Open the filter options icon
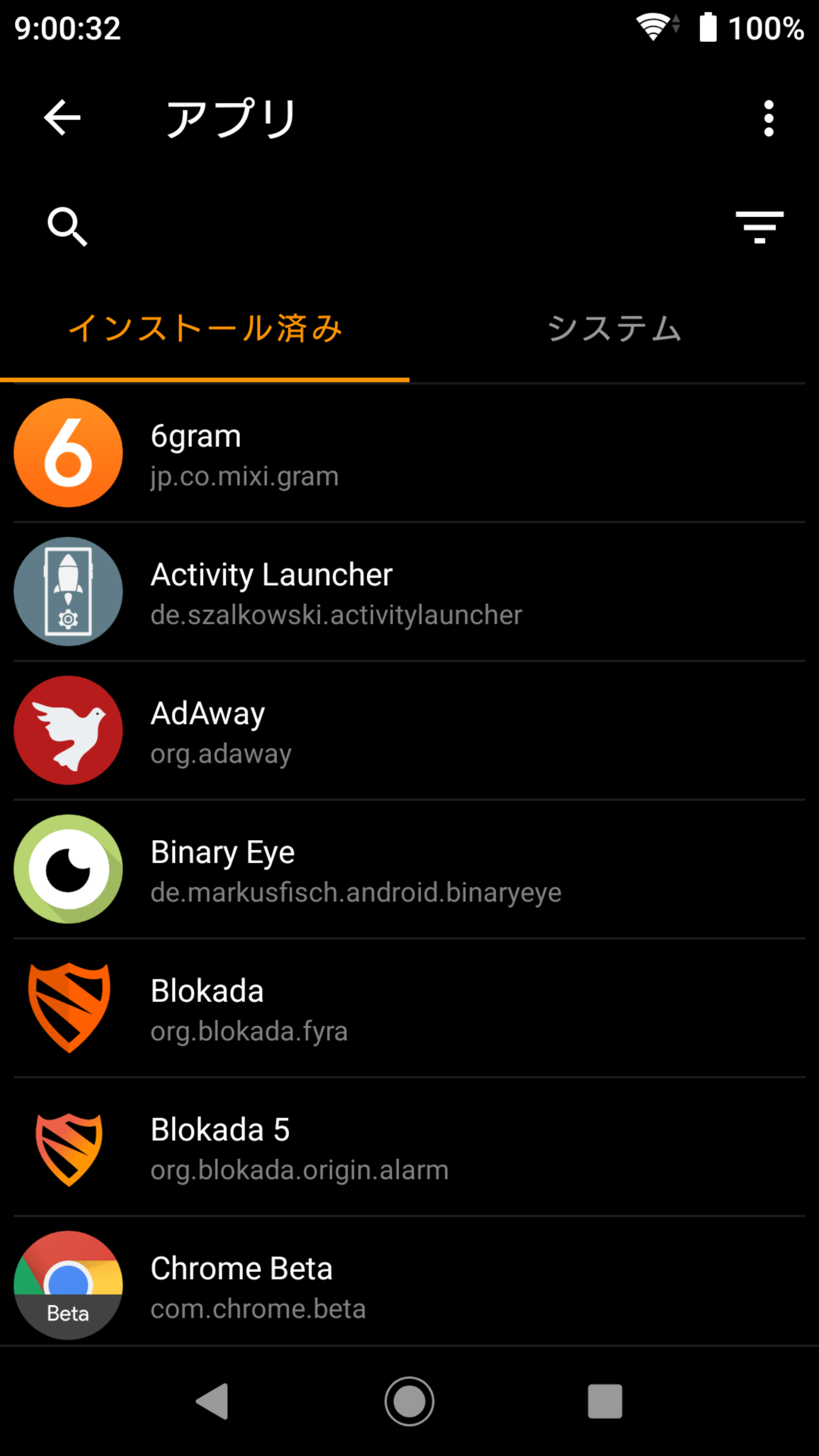This screenshot has height=1456, width=819. (x=759, y=227)
